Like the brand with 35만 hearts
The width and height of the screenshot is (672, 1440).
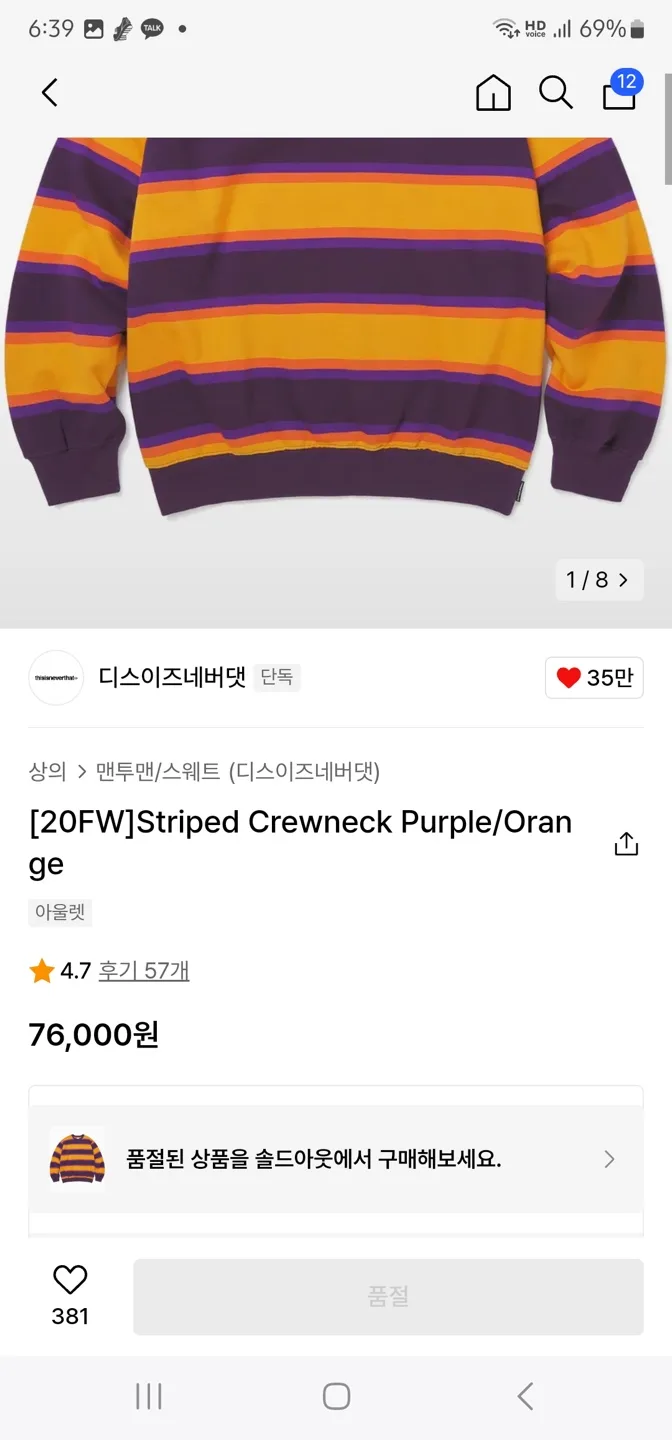pyautogui.click(x=594, y=678)
